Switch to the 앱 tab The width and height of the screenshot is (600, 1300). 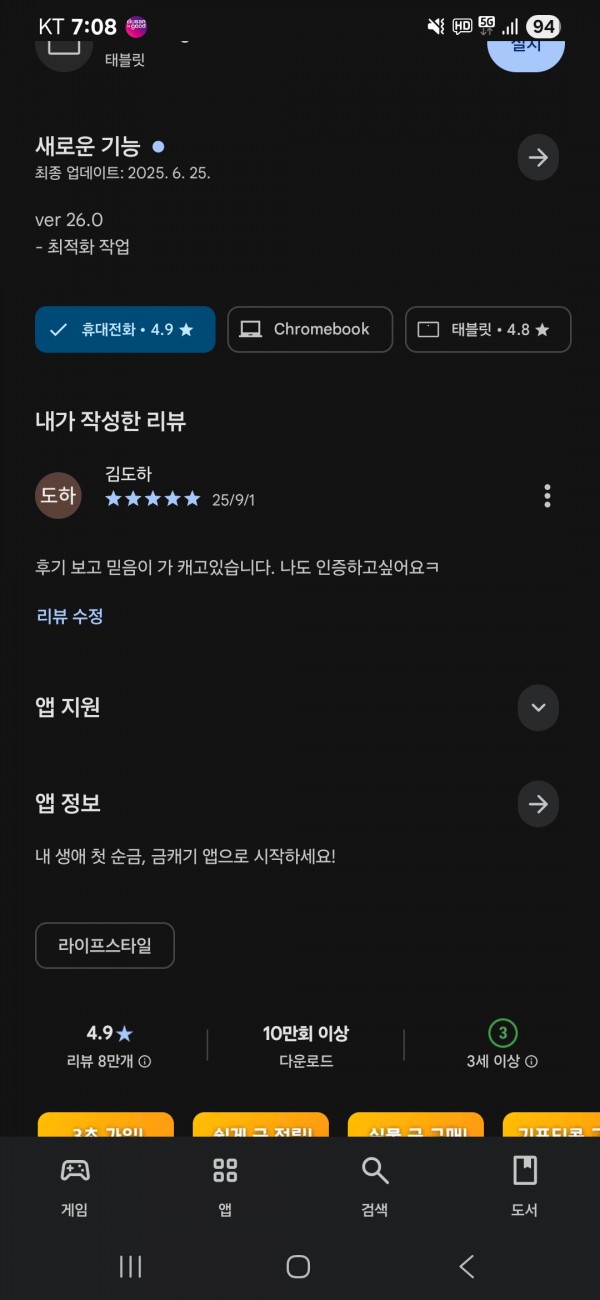pyautogui.click(x=225, y=1186)
